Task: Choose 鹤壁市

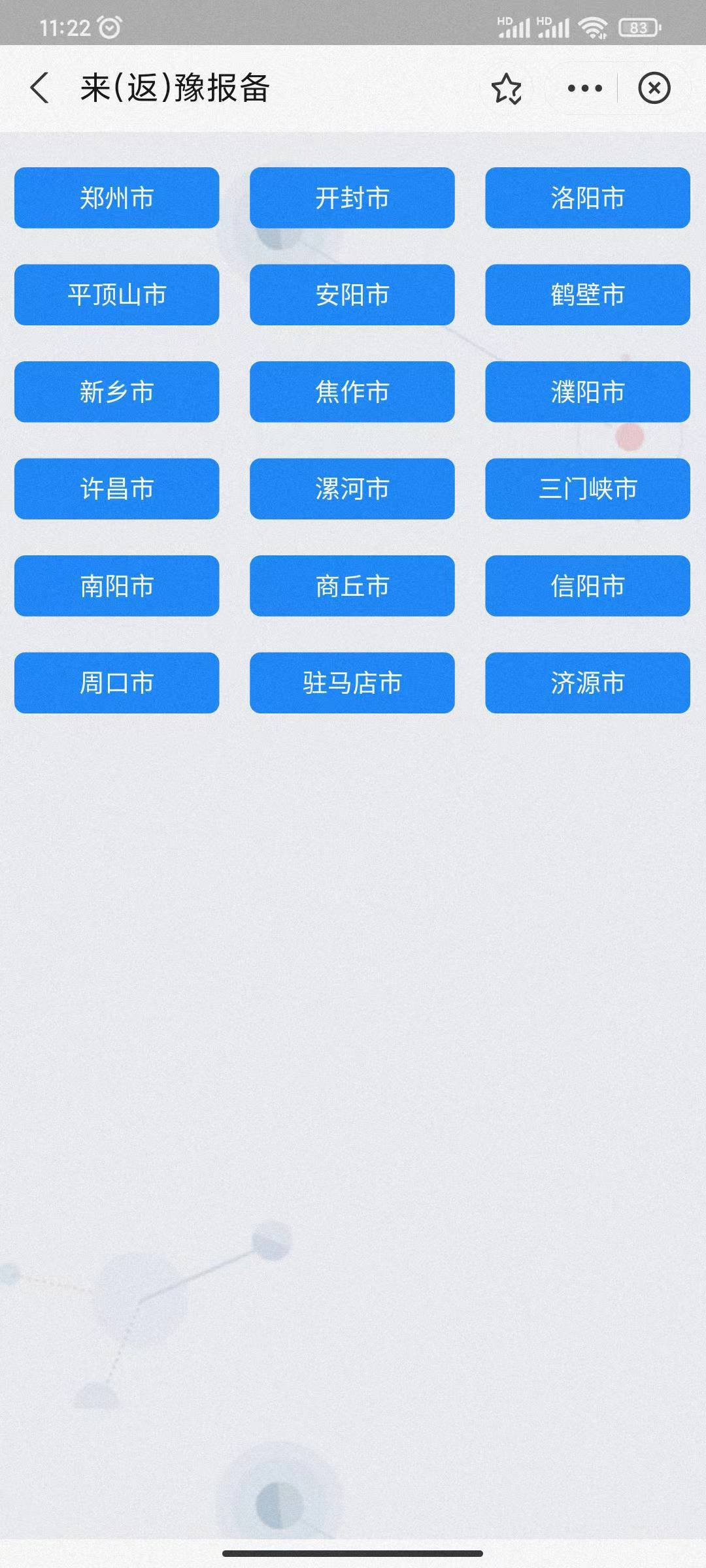Action: 587,295
